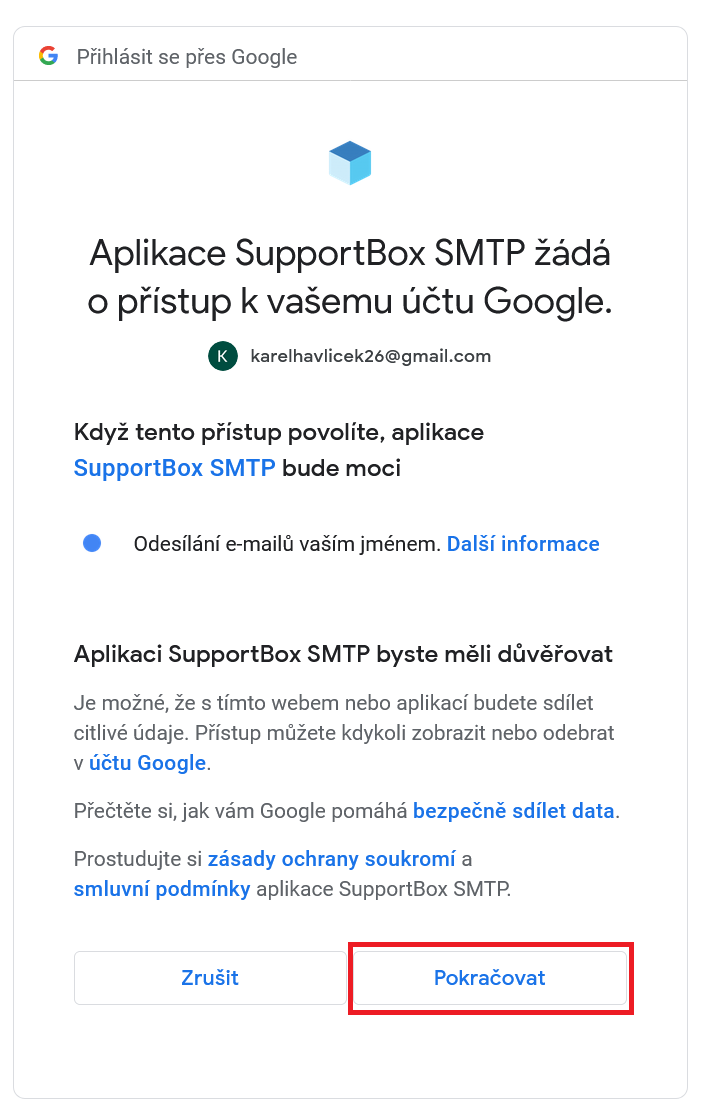Image resolution: width=707 pixels, height=1119 pixels.
Task: Open the Další informace link
Action: pyautogui.click(x=523, y=544)
